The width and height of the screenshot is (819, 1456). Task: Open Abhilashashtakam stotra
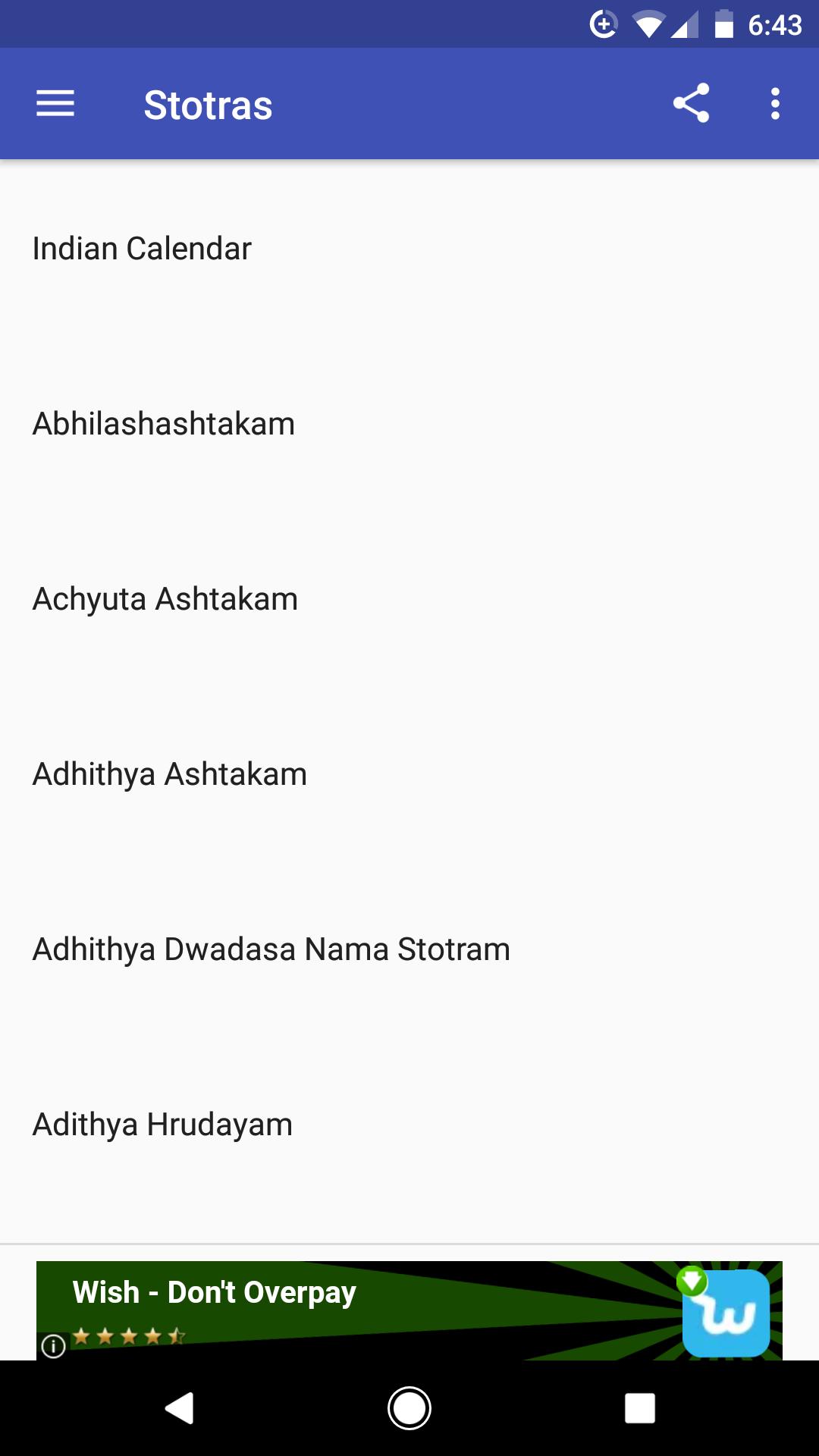pyautogui.click(x=163, y=424)
